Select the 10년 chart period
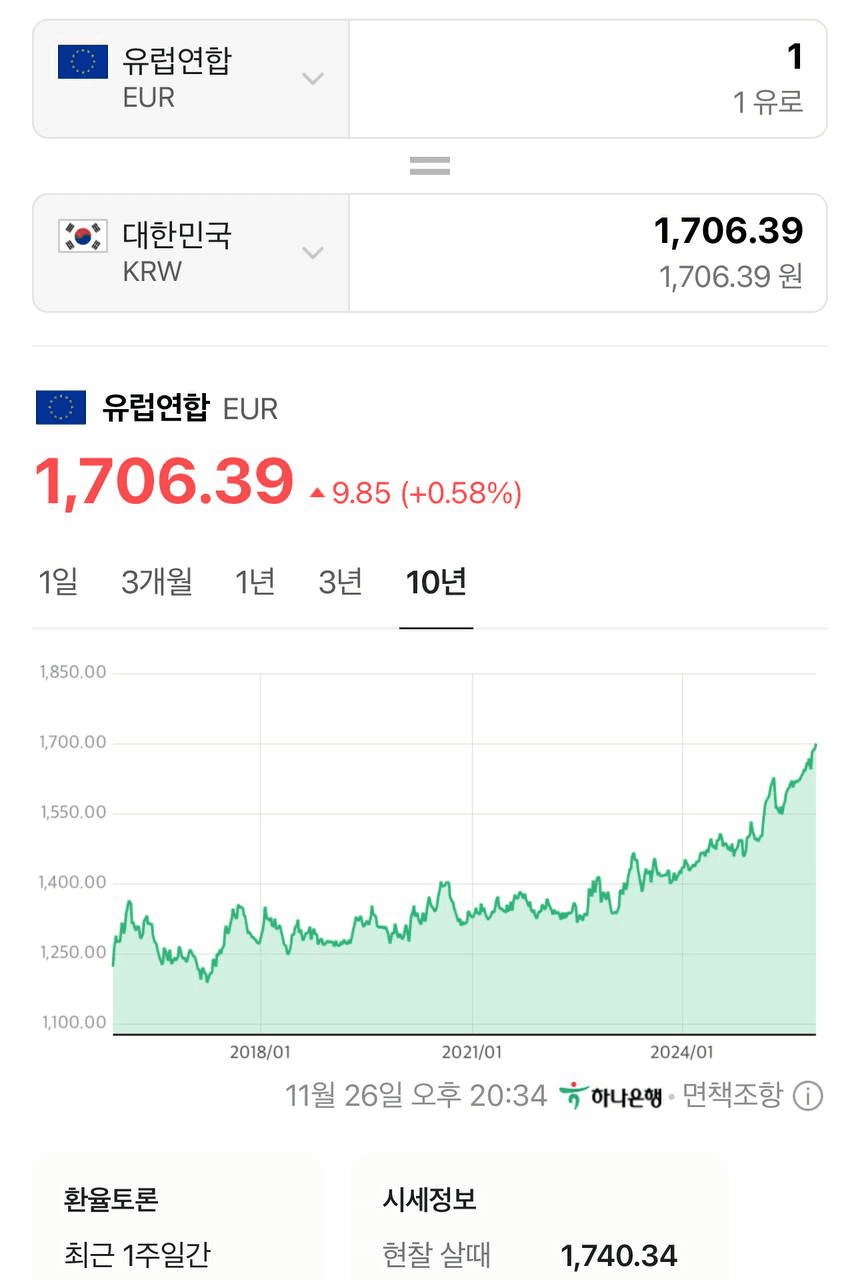This screenshot has width=860, height=1280. (436, 582)
